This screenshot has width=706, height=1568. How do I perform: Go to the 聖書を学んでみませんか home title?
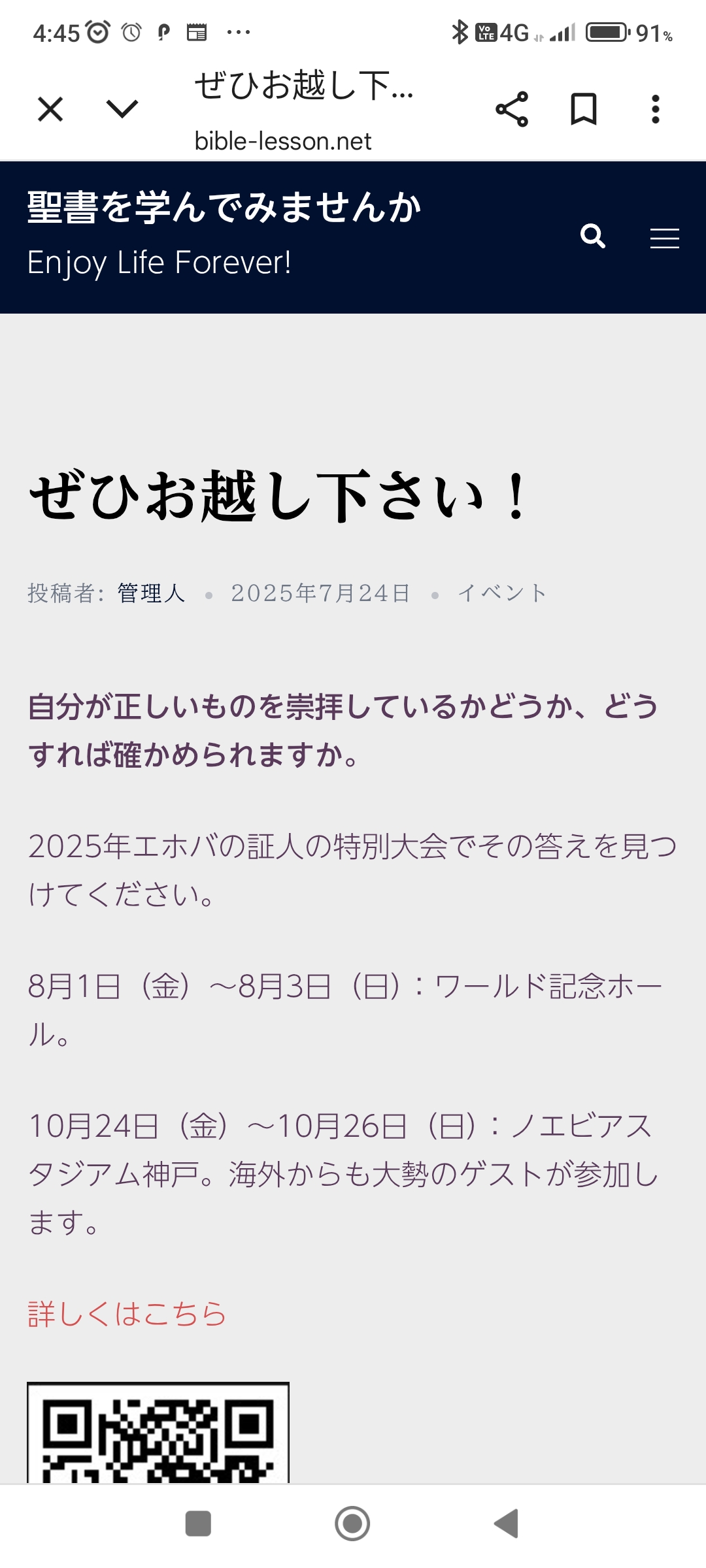click(x=224, y=208)
